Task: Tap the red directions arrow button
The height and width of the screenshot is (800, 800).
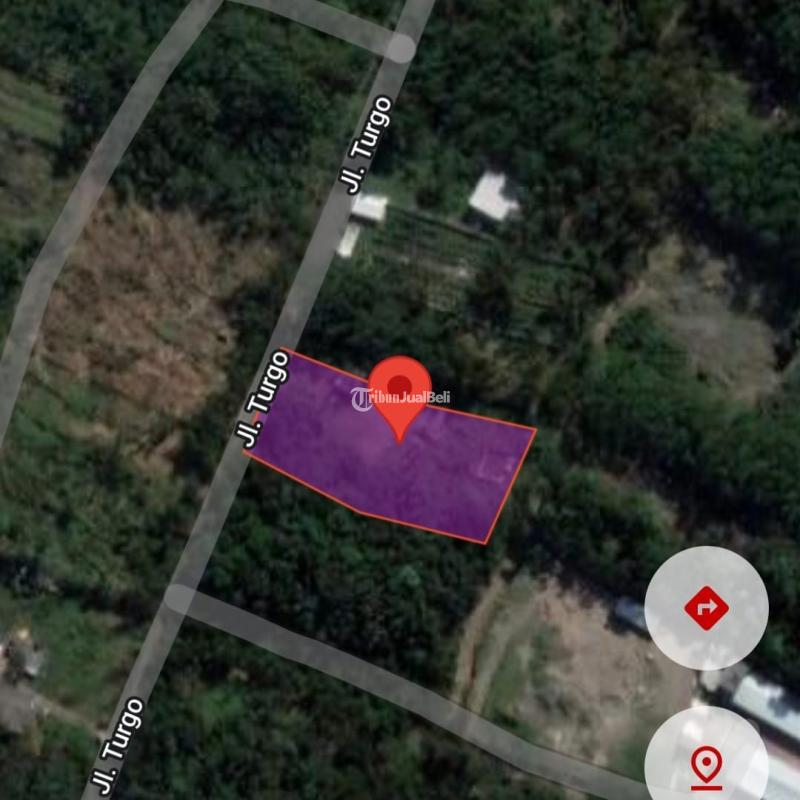Action: click(706, 607)
